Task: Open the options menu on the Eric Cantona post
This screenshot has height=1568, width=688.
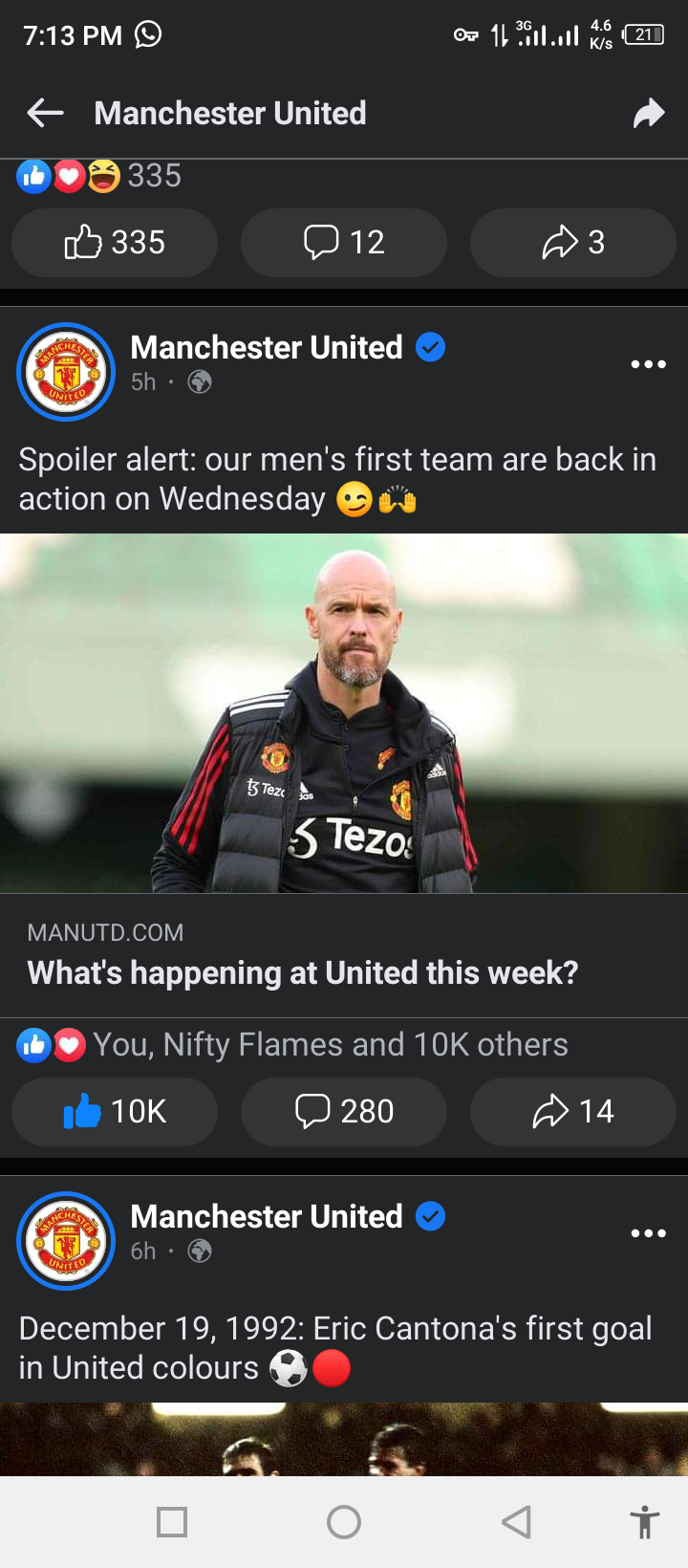Action: tap(648, 1233)
